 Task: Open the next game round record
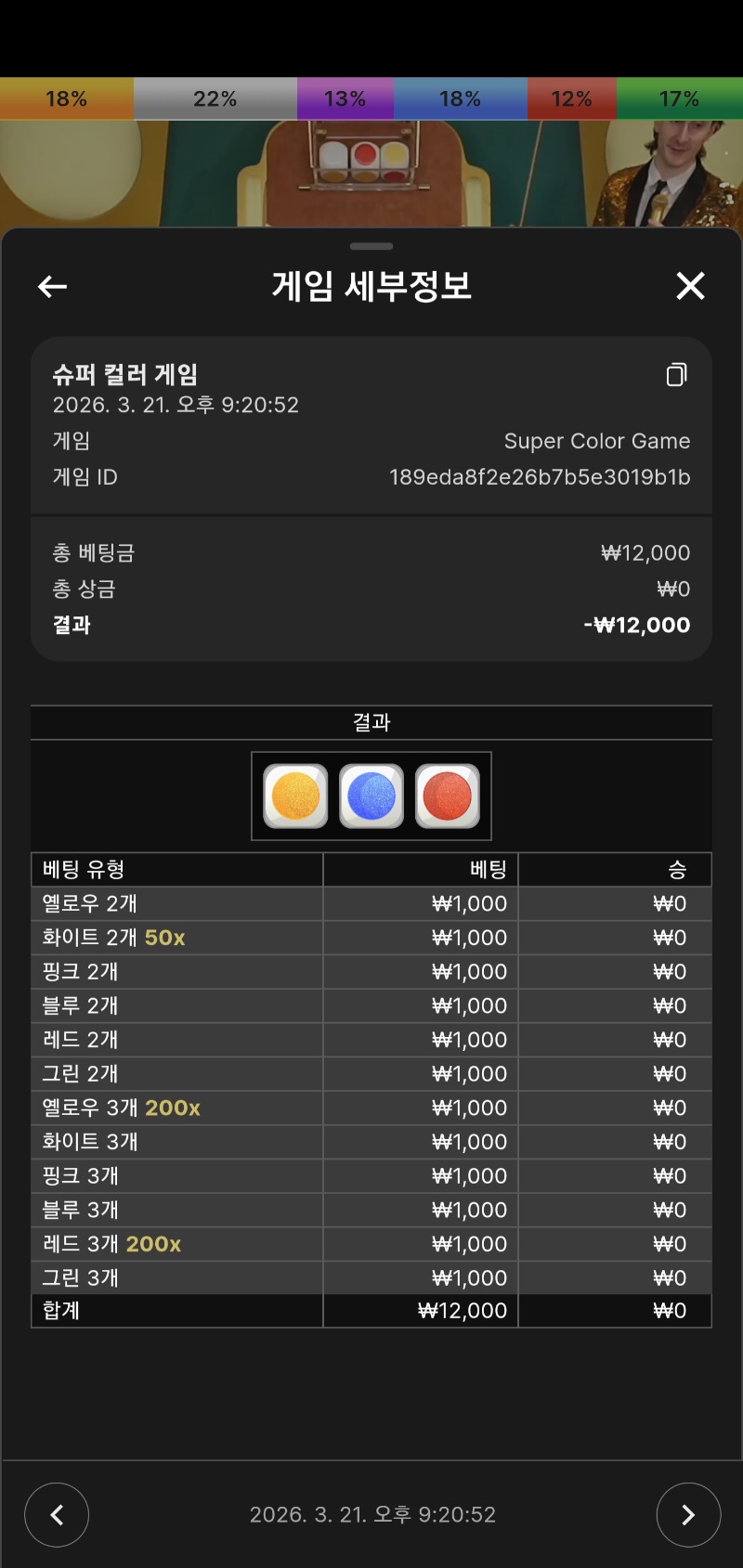688,1515
